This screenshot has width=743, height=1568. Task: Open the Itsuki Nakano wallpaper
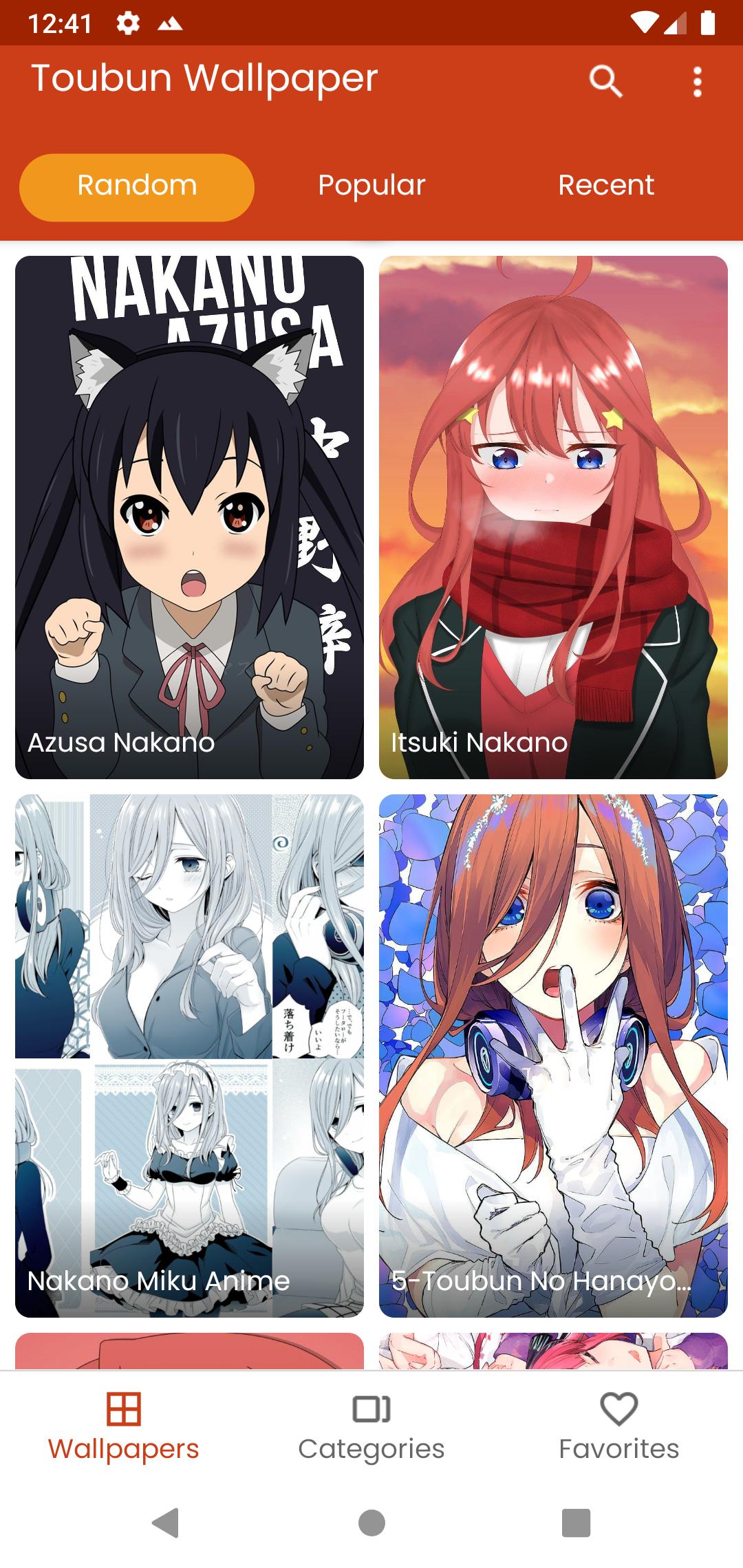click(553, 517)
